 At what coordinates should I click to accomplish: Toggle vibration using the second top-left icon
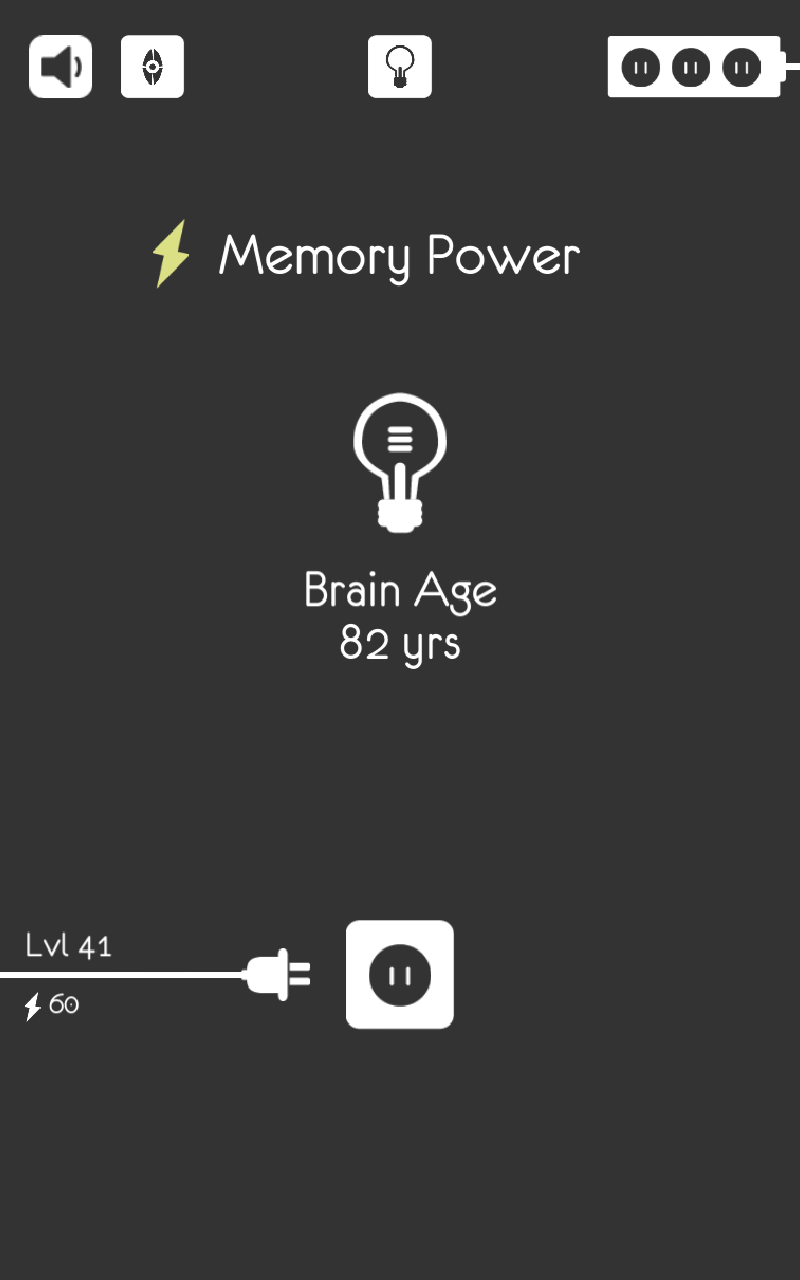click(152, 65)
